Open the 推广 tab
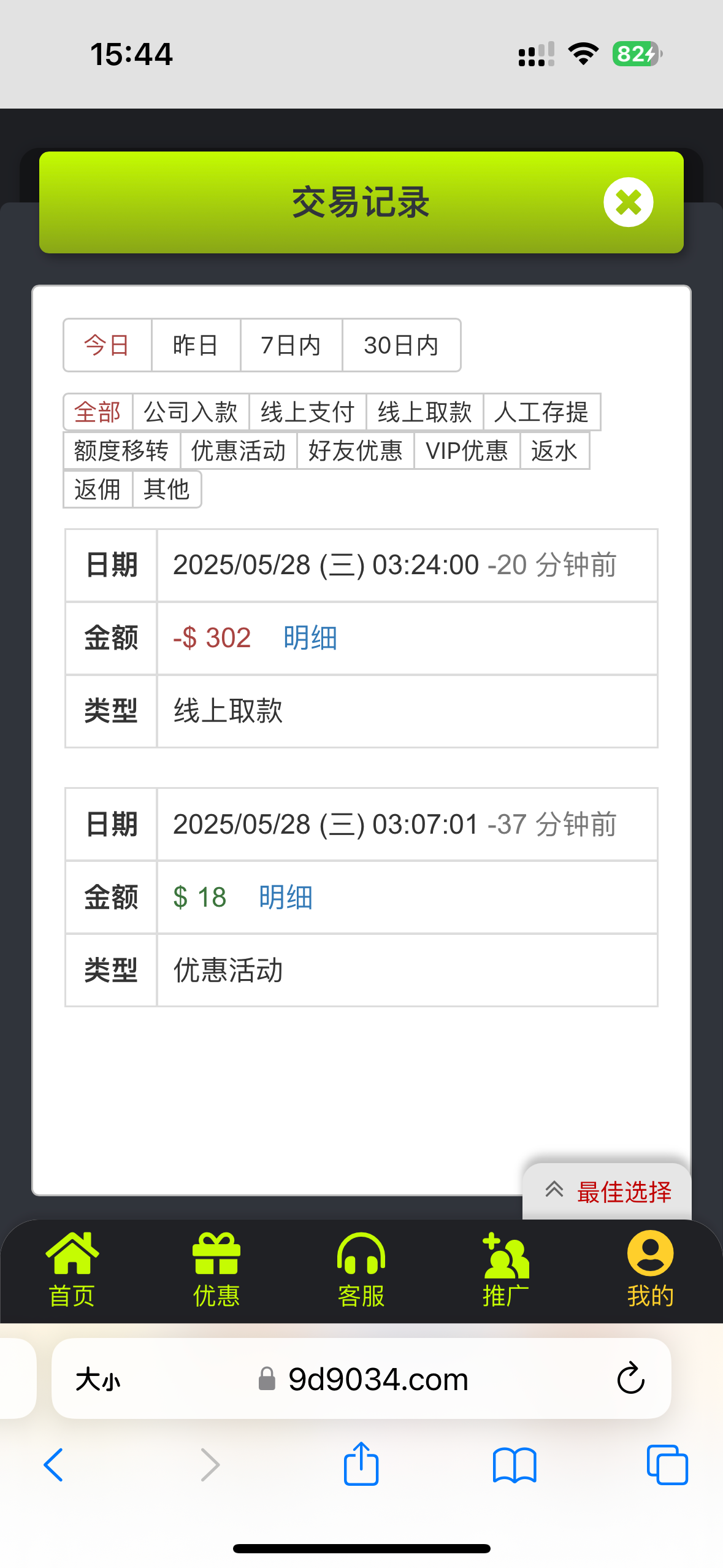Image resolution: width=723 pixels, height=1568 pixels. [506, 1270]
